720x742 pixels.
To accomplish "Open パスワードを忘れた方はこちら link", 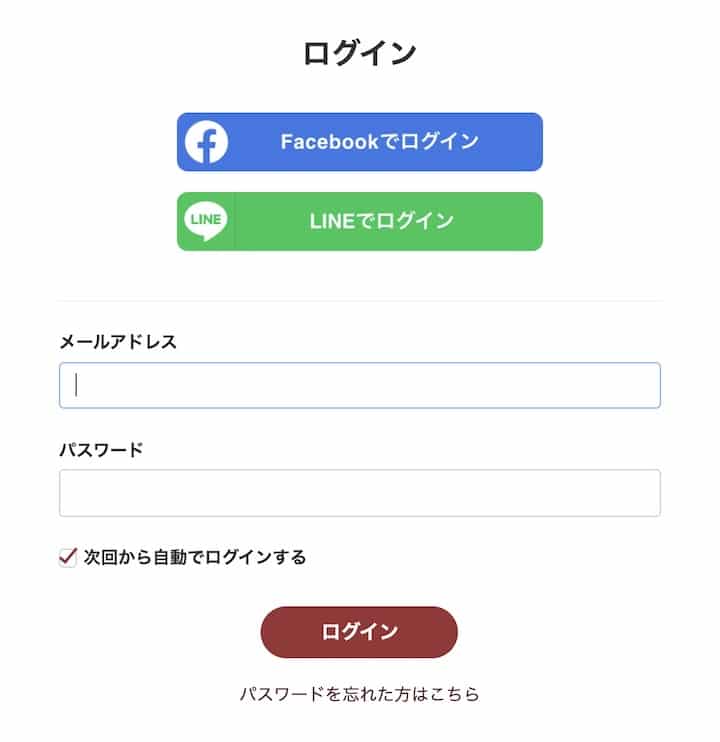I will pyautogui.click(x=359, y=693).
